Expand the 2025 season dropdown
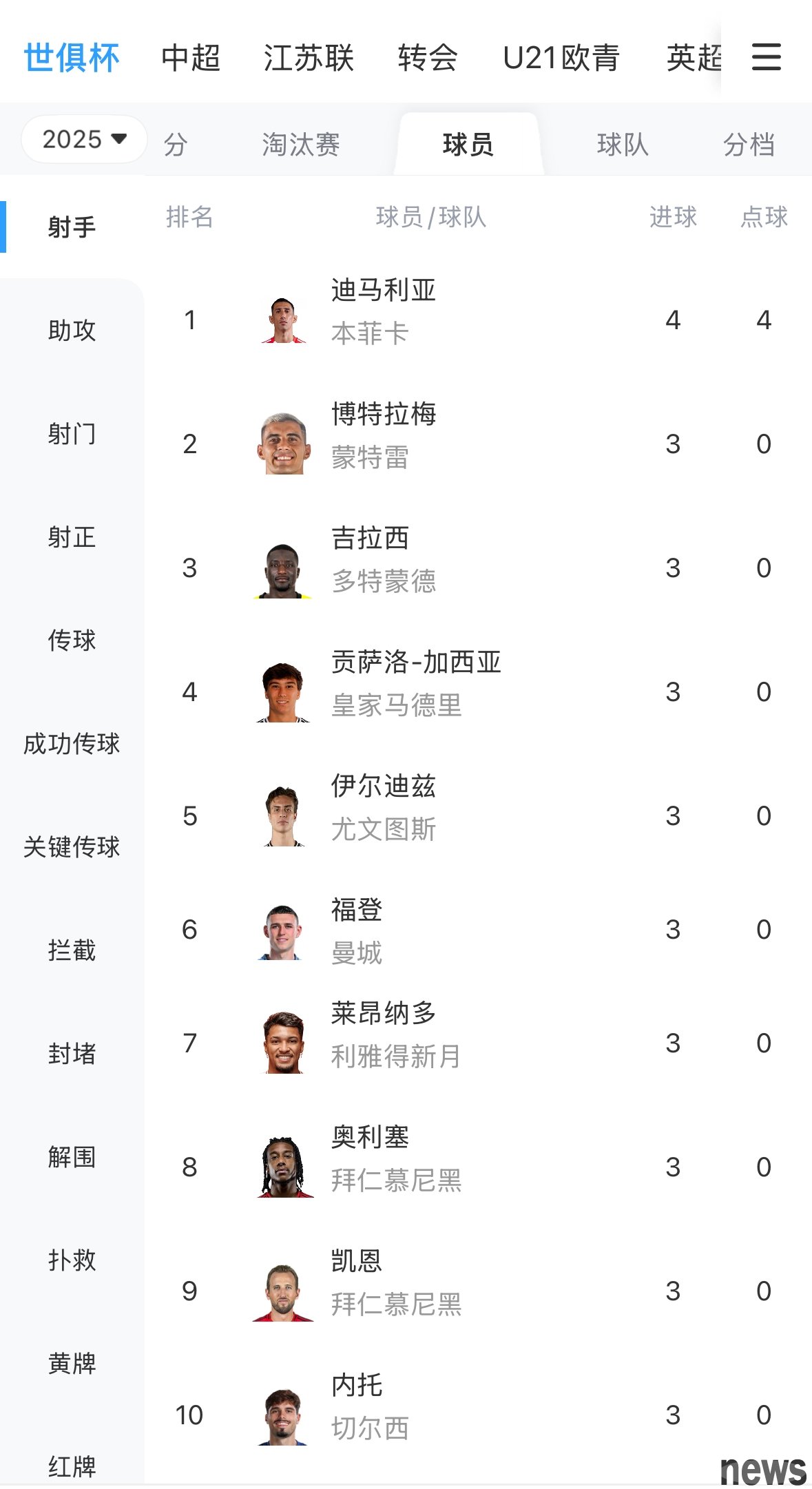812x1489 pixels. 84,139
